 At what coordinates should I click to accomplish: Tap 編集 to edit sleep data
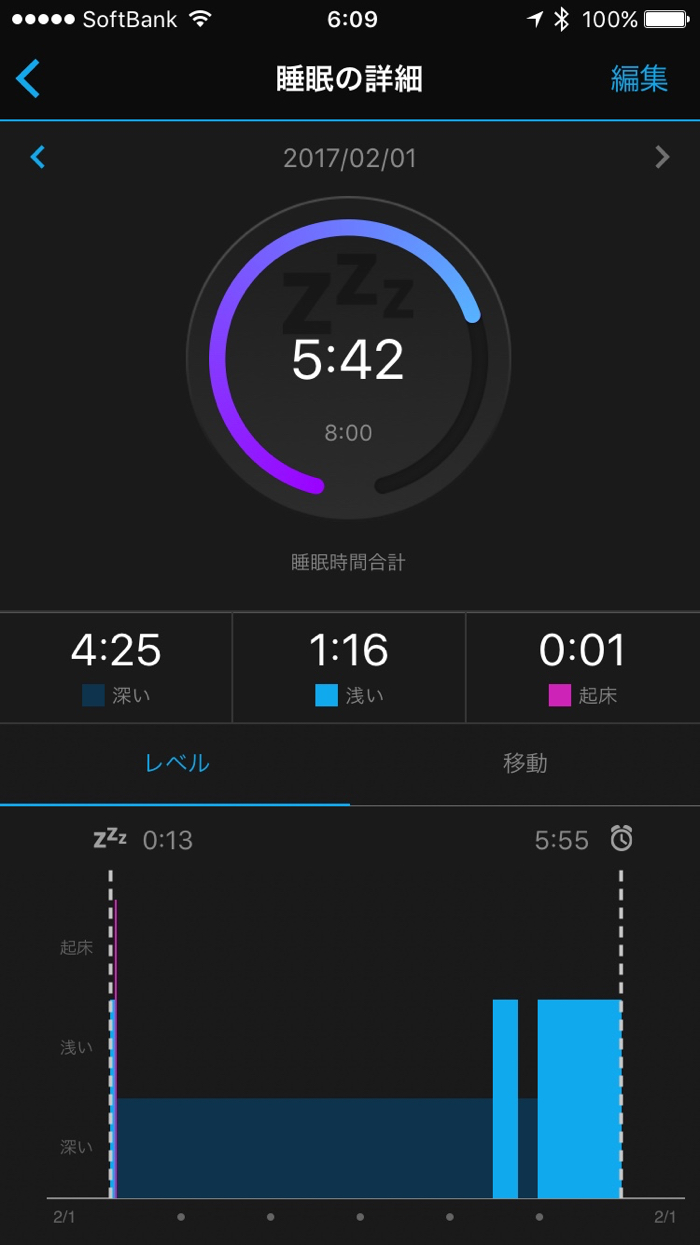[x=639, y=79]
